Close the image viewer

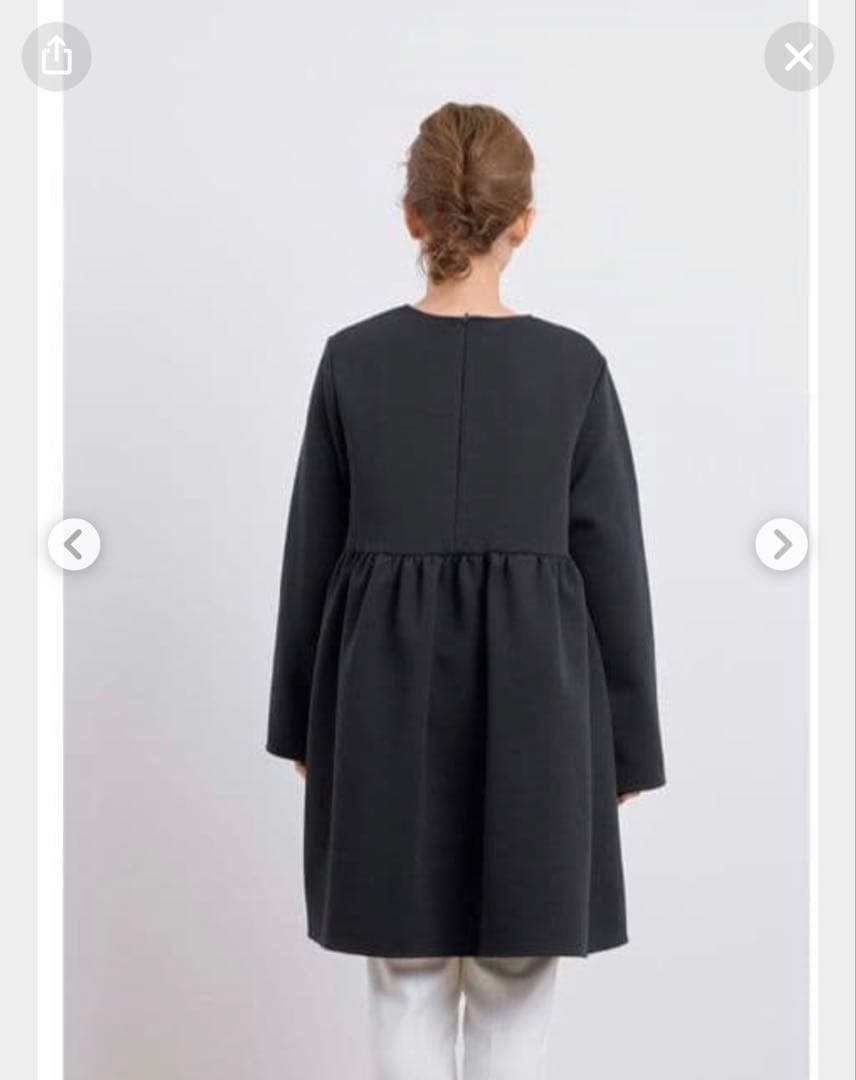pos(798,57)
